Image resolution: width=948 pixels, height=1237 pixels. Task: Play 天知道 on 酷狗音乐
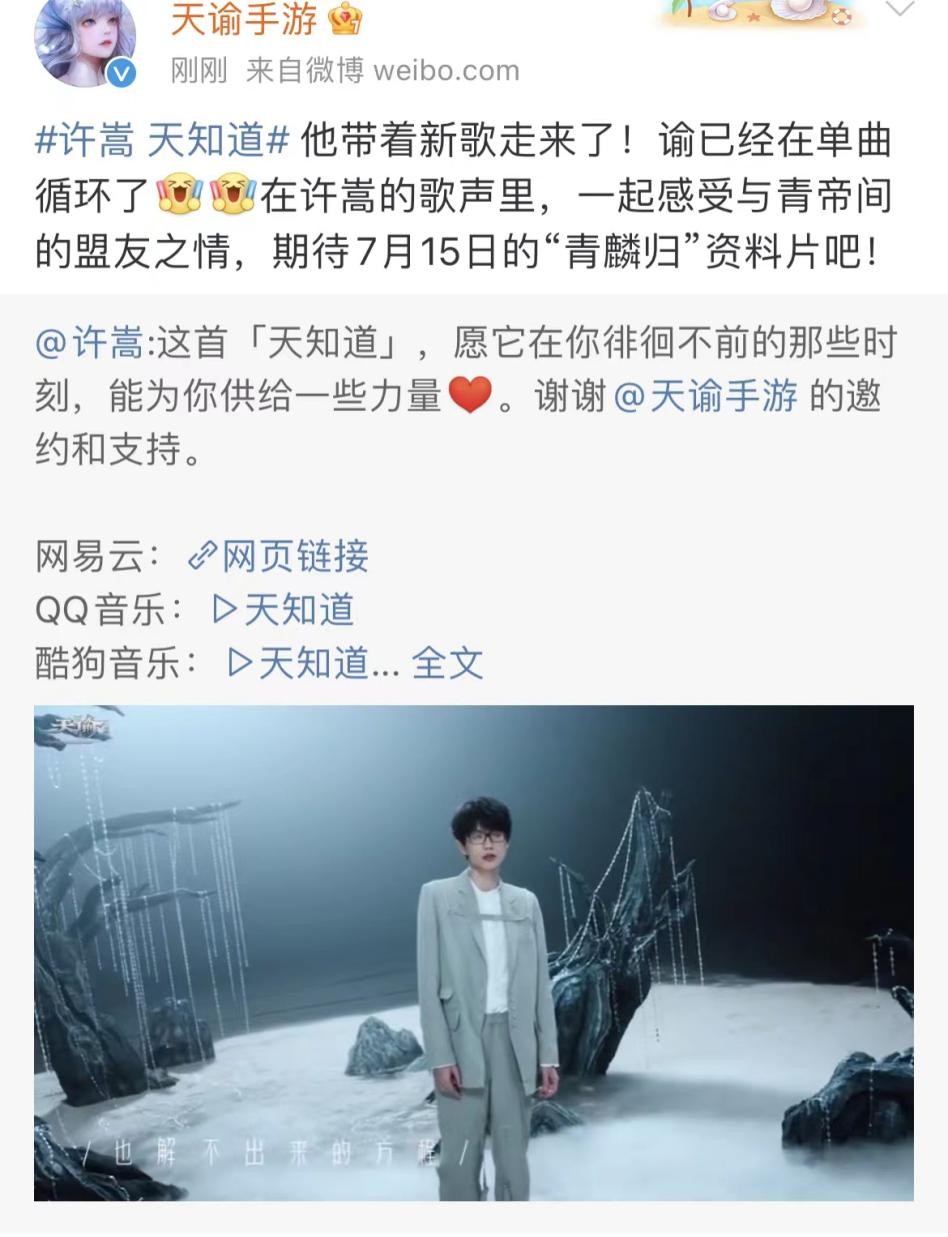point(299,663)
